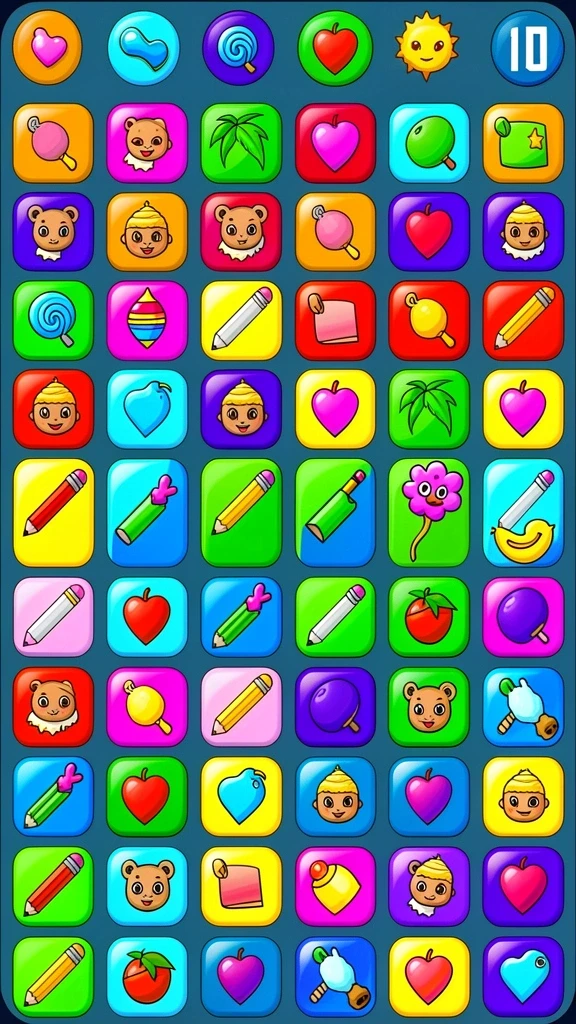Tap the smiling sun icon

pyautogui.click(x=427, y=46)
